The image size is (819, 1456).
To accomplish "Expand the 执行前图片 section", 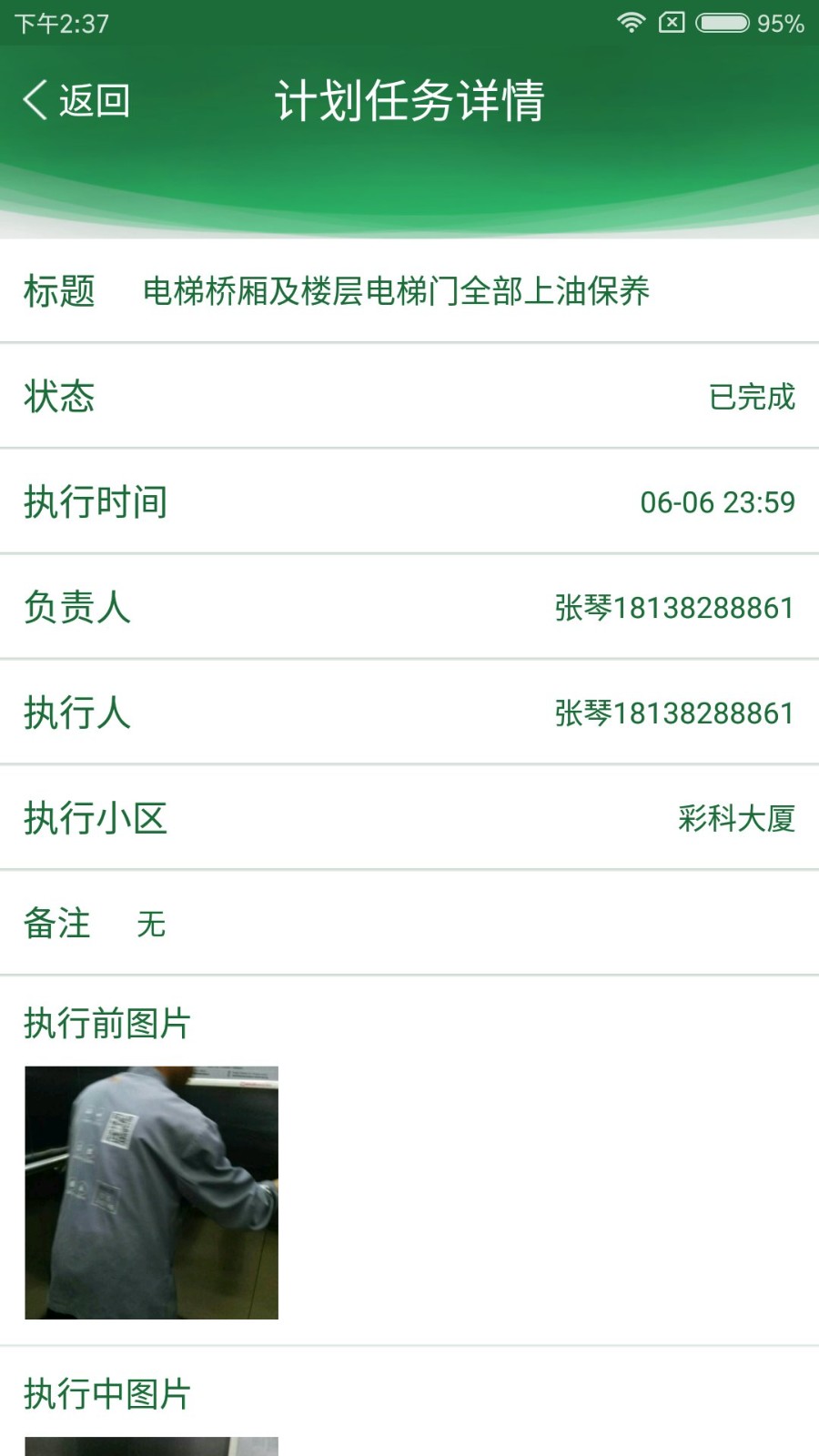I will coord(106,1023).
